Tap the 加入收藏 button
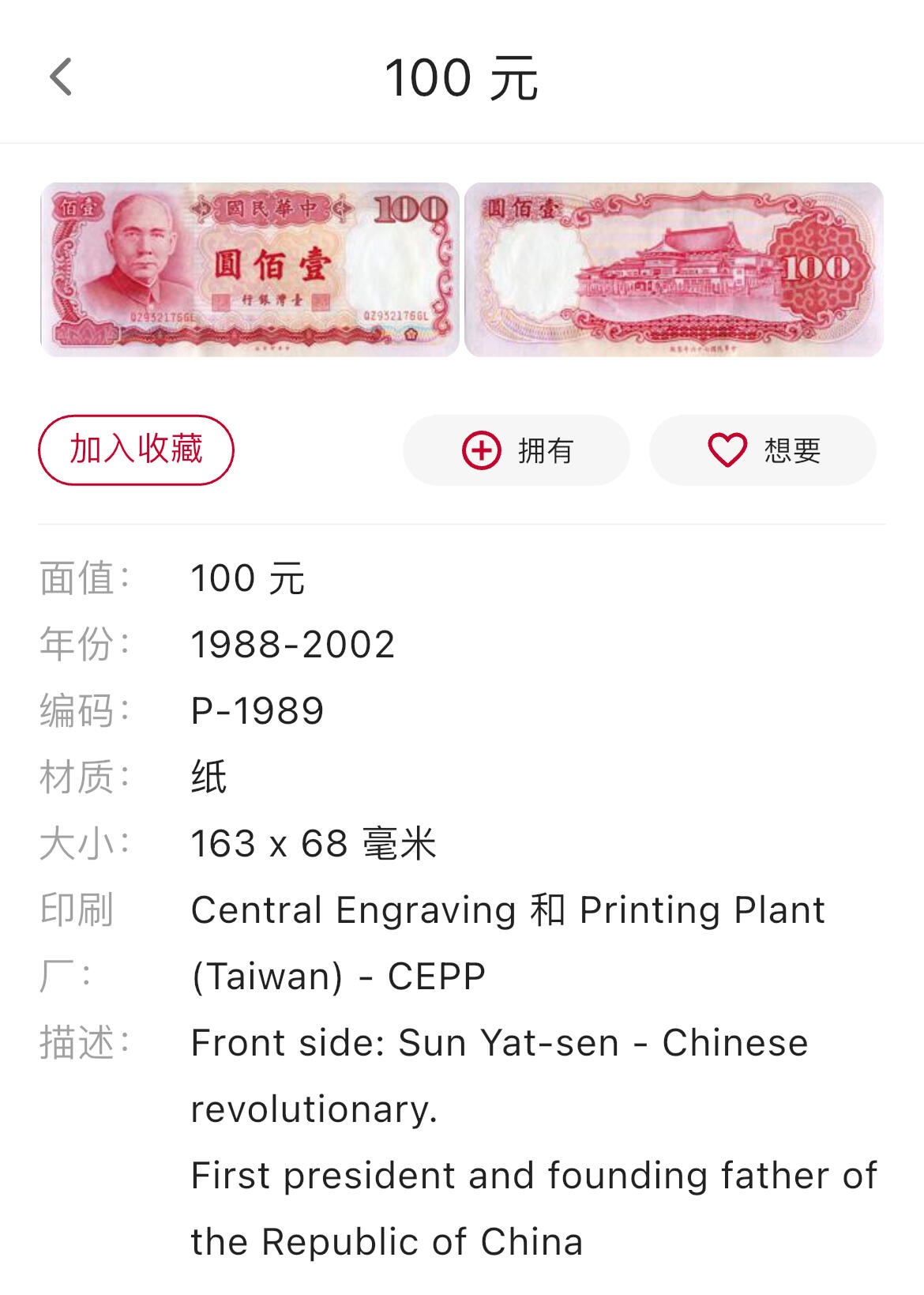924x1295 pixels. [x=136, y=450]
